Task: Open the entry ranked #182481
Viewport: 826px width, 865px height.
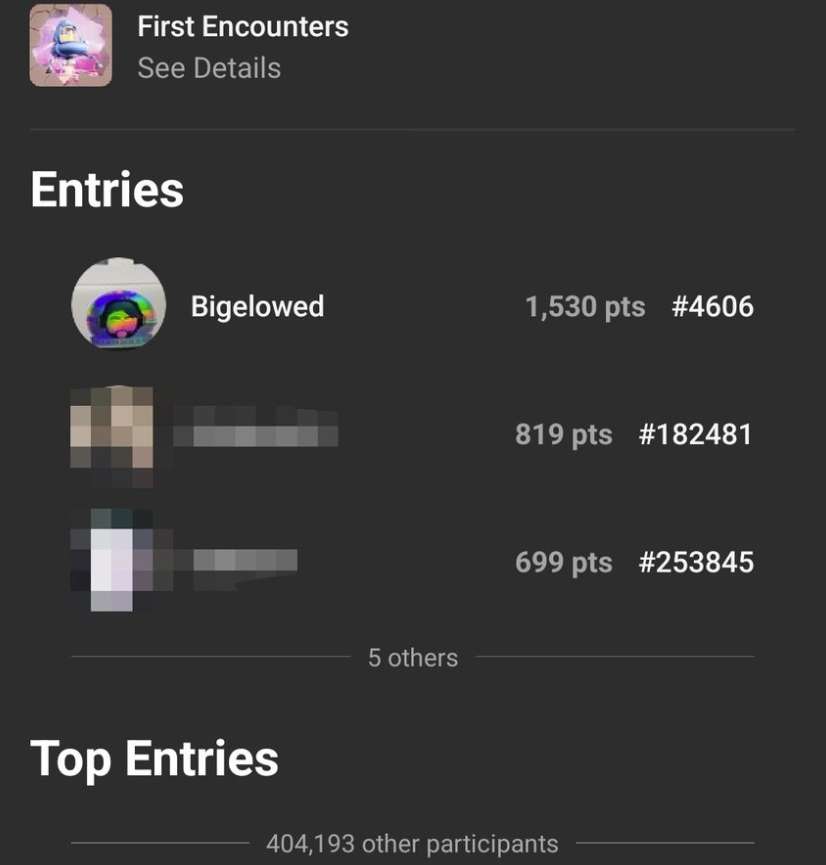Action: pos(412,435)
